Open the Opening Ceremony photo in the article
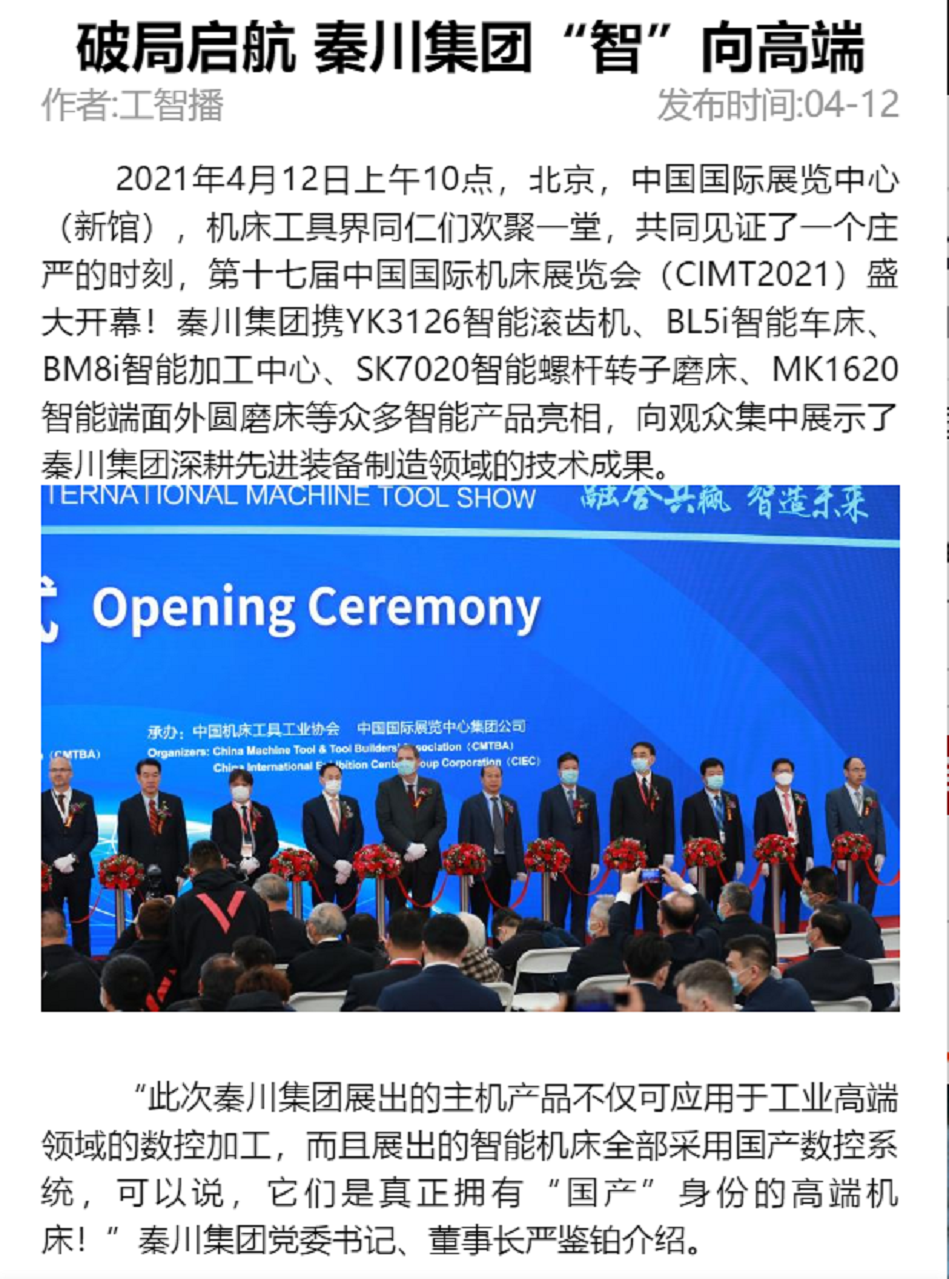This screenshot has width=949, height=1279. pos(469,747)
